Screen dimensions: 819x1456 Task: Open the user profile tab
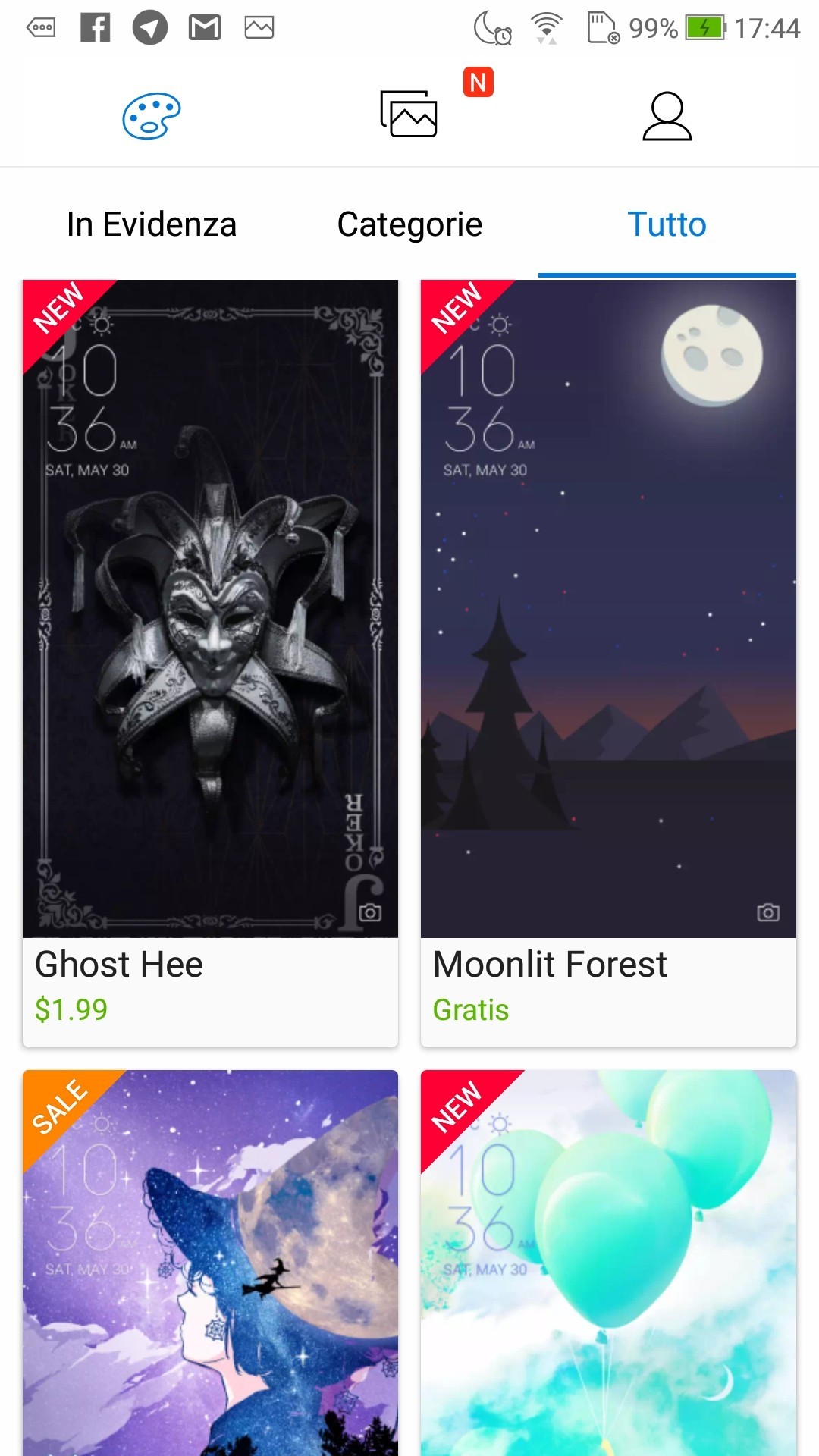click(667, 116)
